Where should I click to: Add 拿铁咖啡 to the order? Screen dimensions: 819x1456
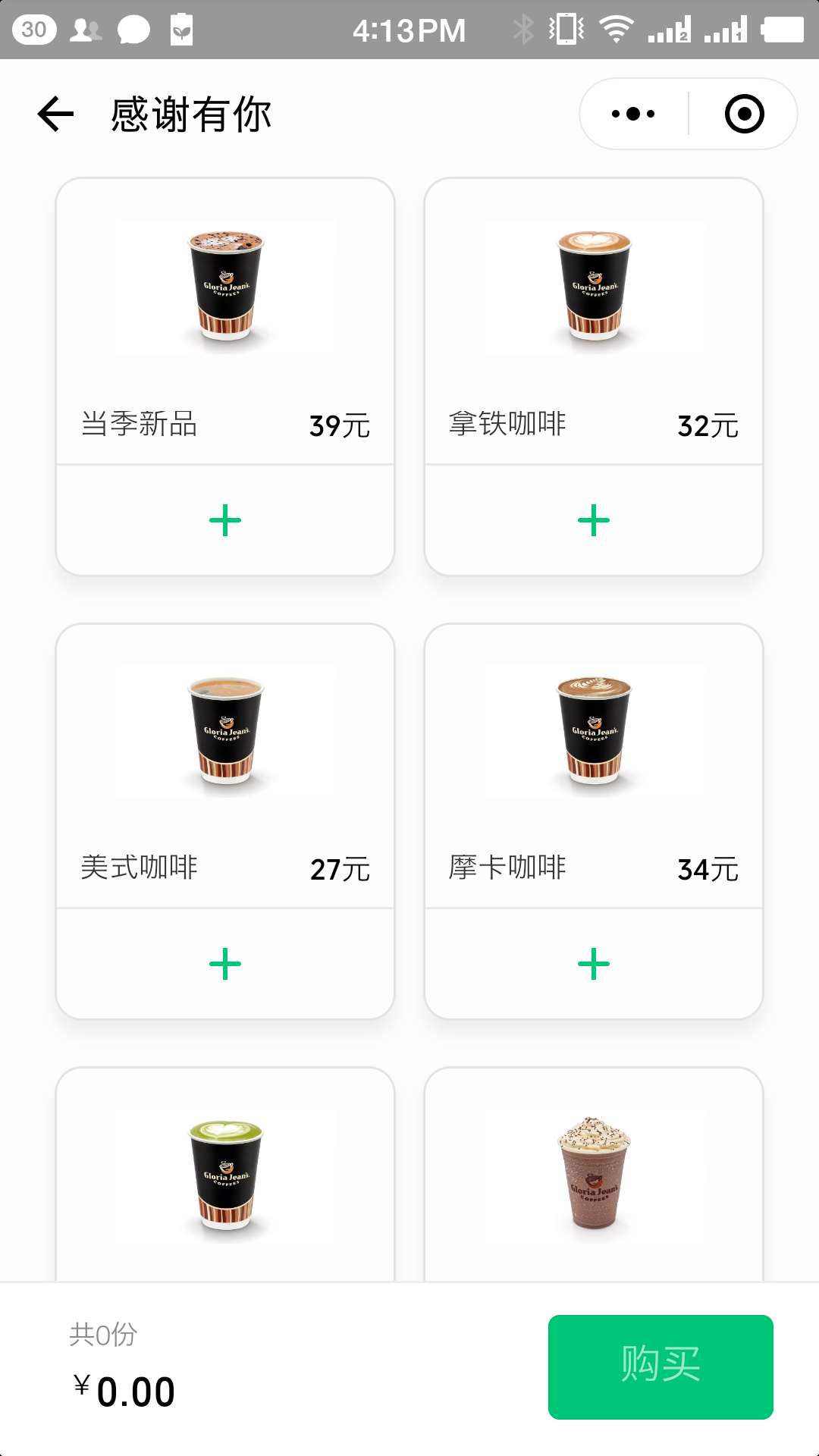pos(594,521)
